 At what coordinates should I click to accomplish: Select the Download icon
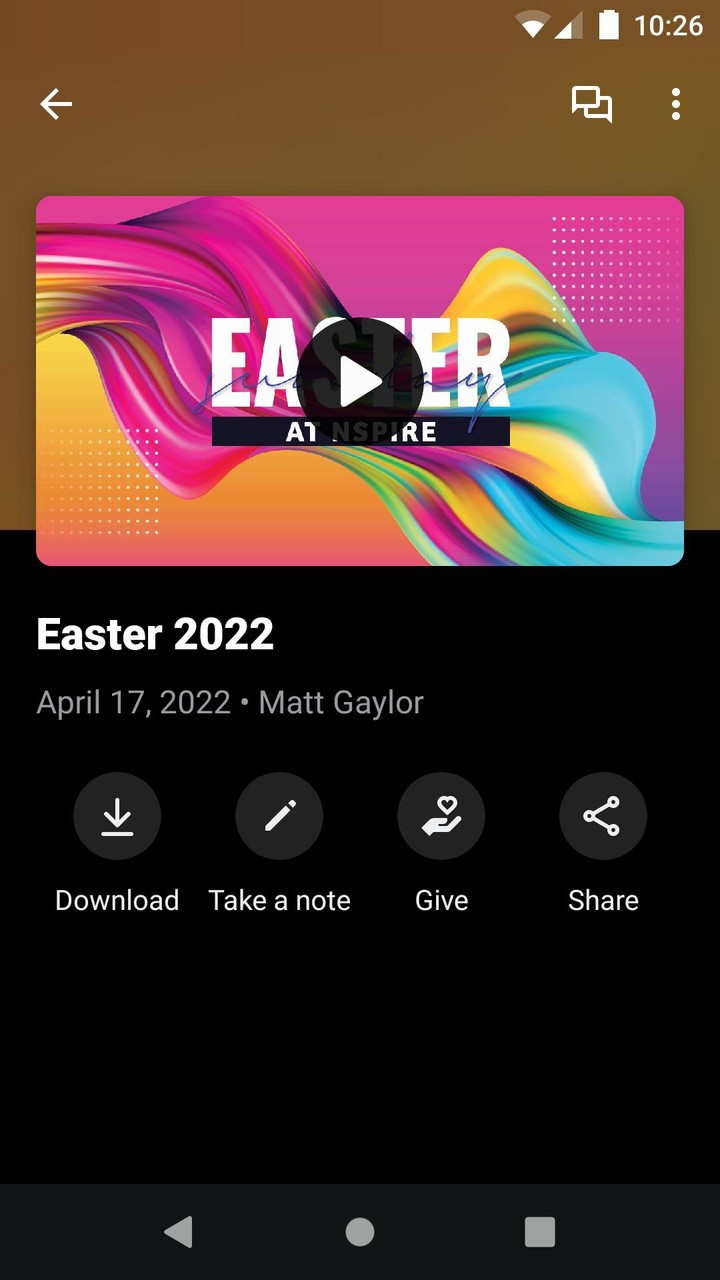tap(117, 815)
